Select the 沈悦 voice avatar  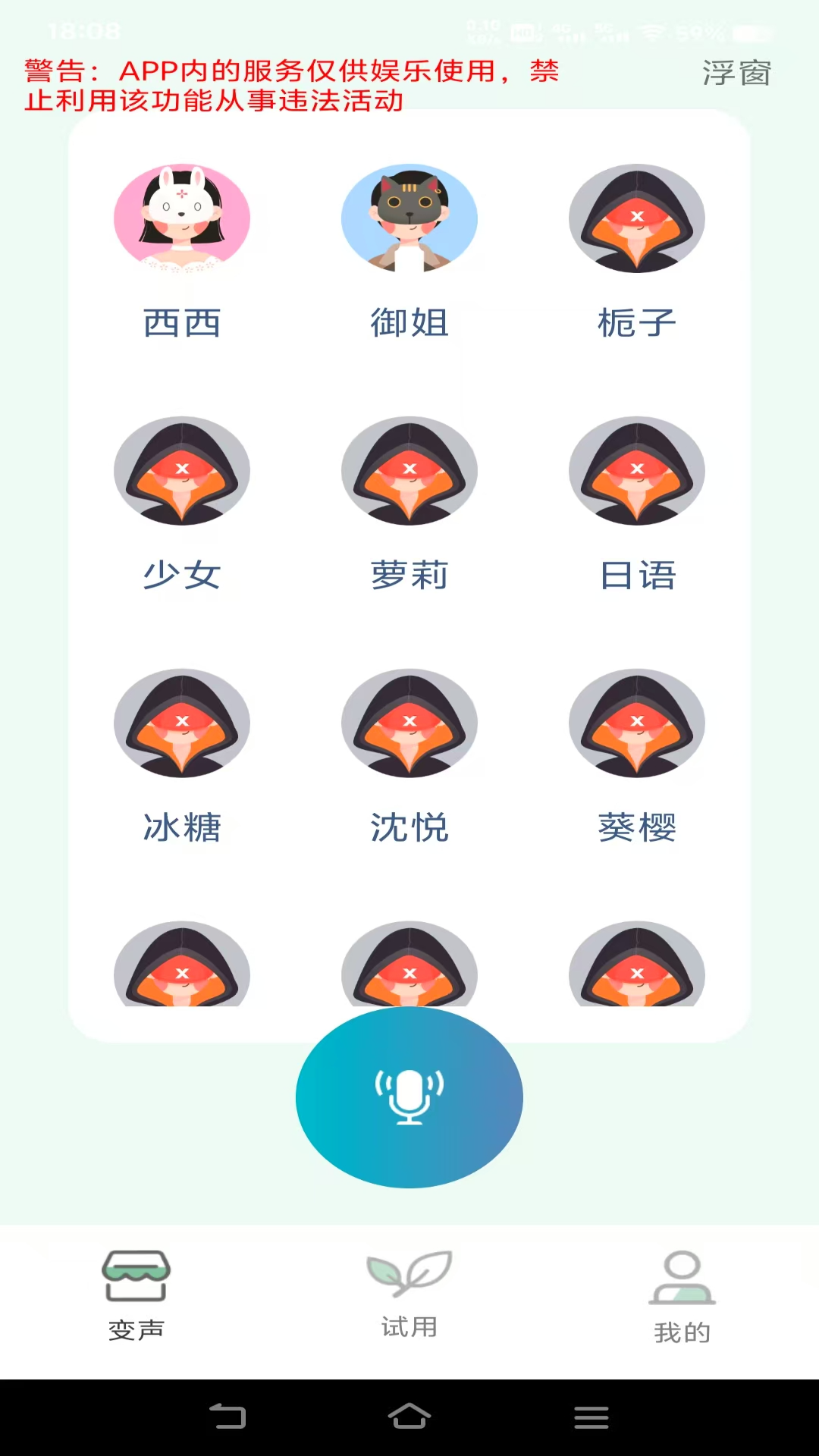(x=409, y=723)
